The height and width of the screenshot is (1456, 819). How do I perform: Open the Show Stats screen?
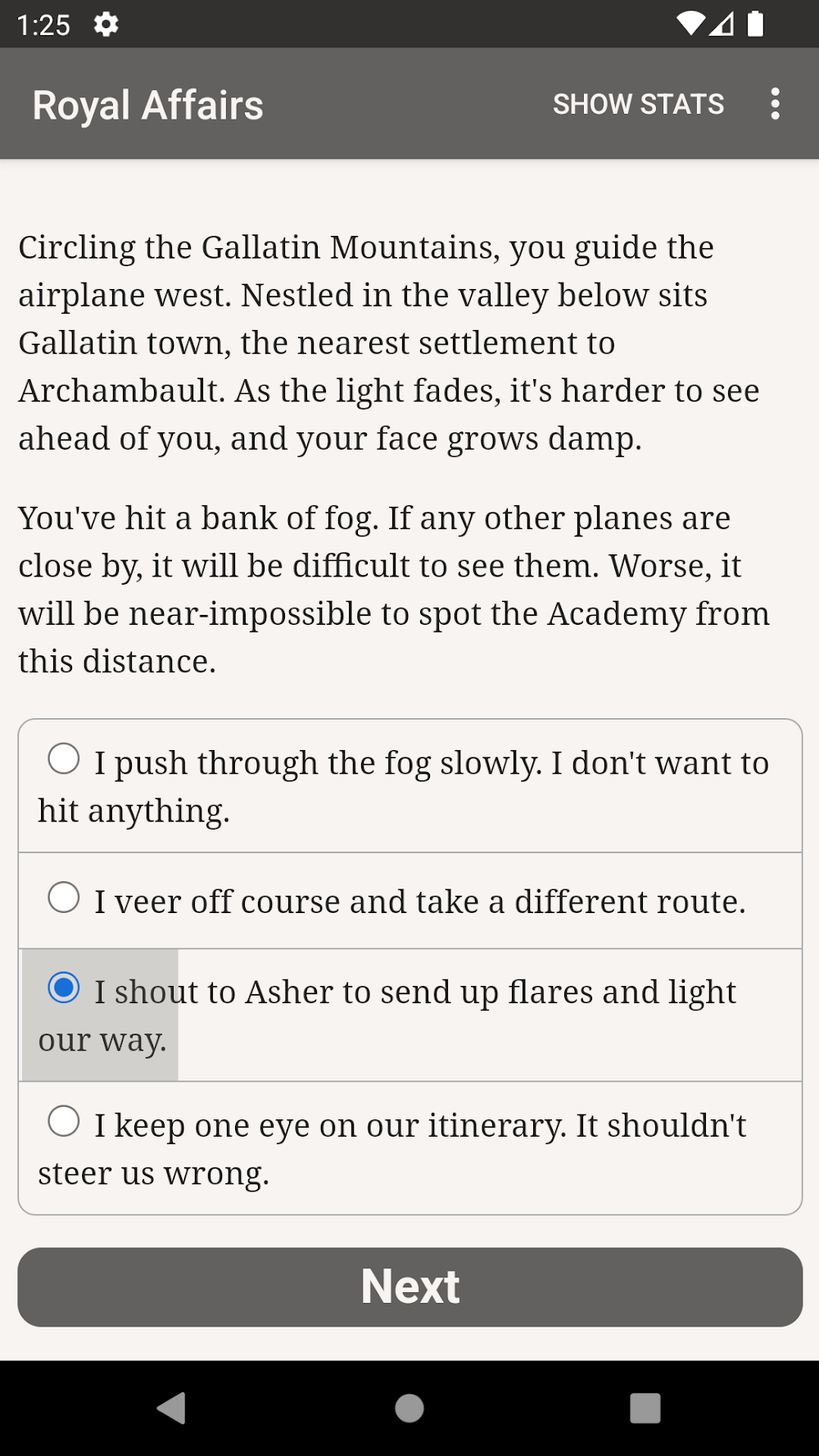638,104
